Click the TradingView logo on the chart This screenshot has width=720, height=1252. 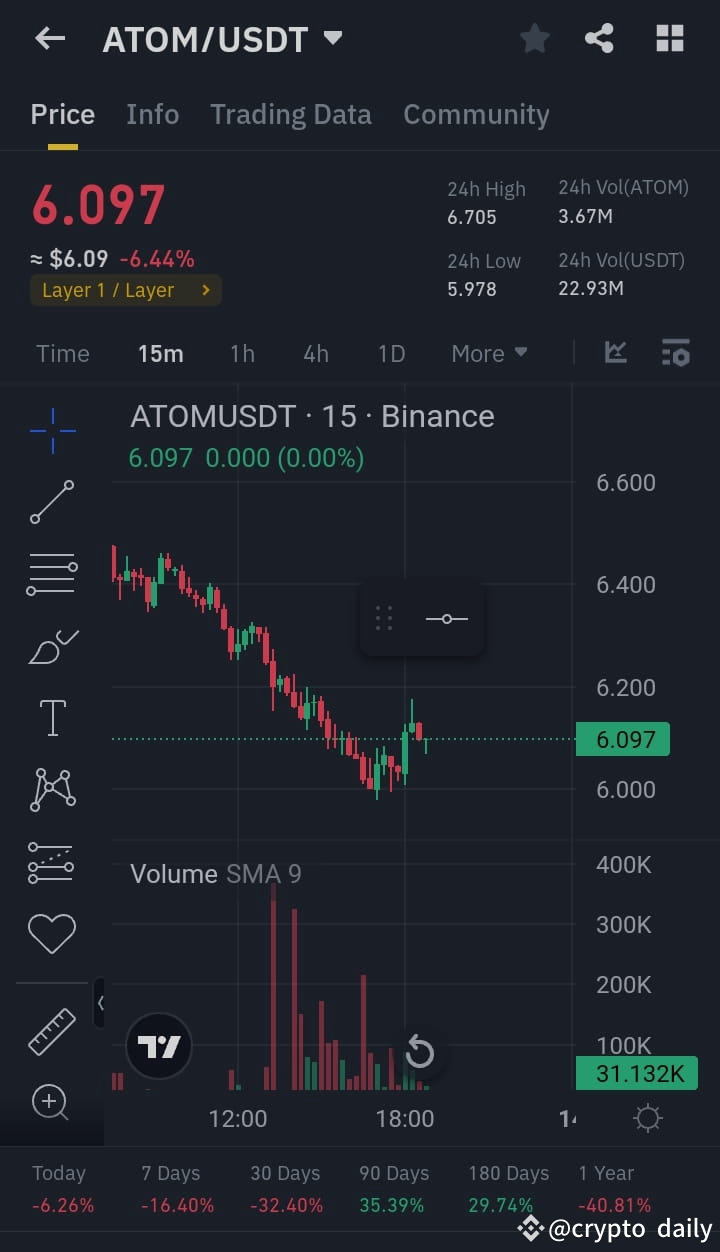158,1046
